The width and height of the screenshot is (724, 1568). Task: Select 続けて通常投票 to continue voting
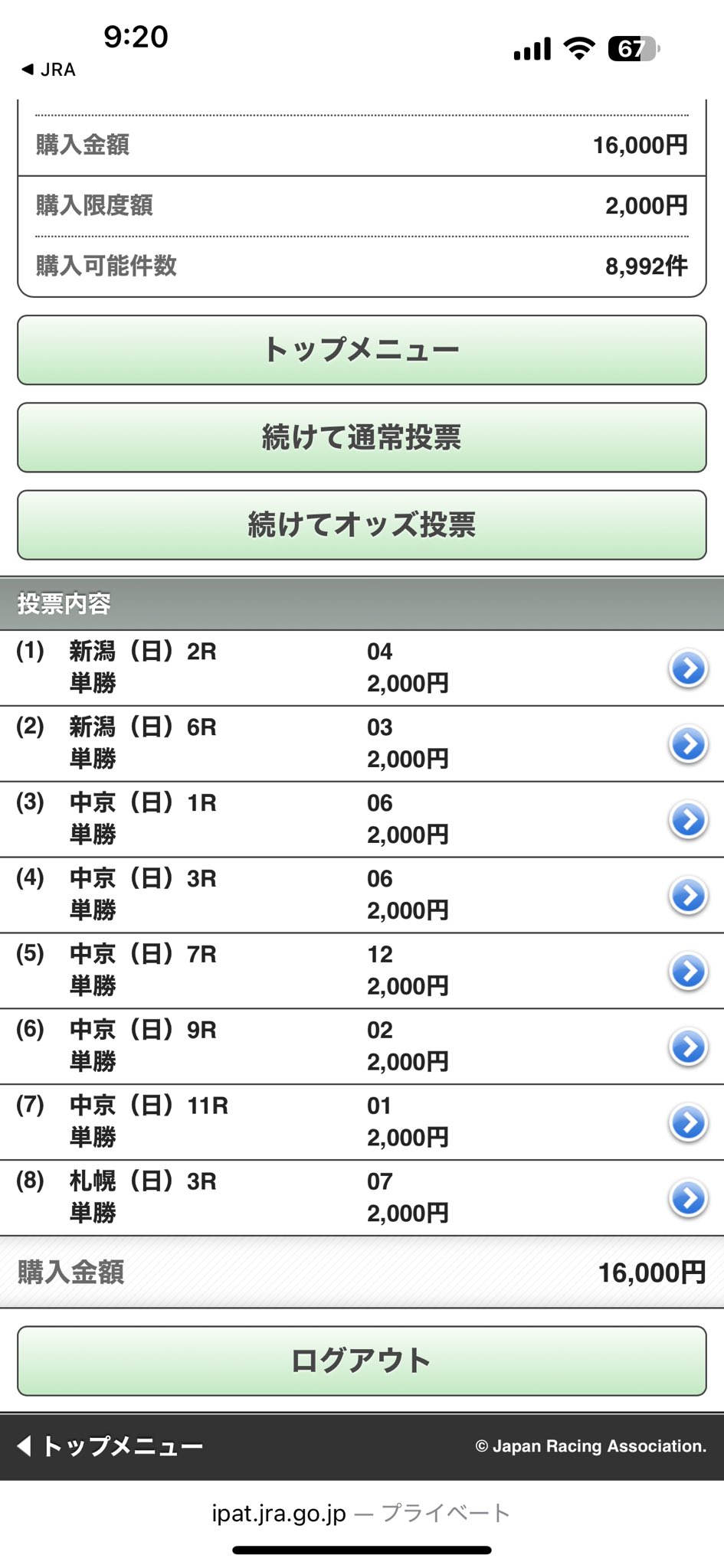click(362, 437)
